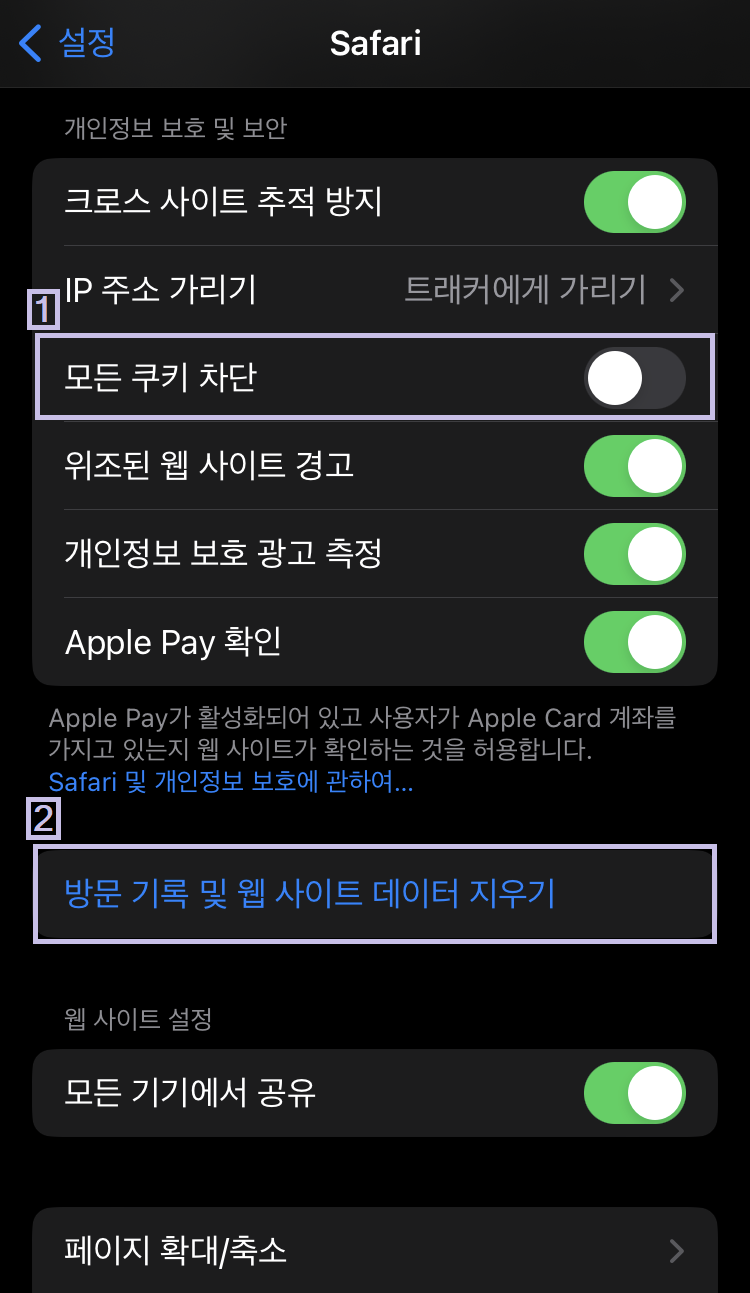Disable 위조된 웹 사이트 경고

[635, 466]
